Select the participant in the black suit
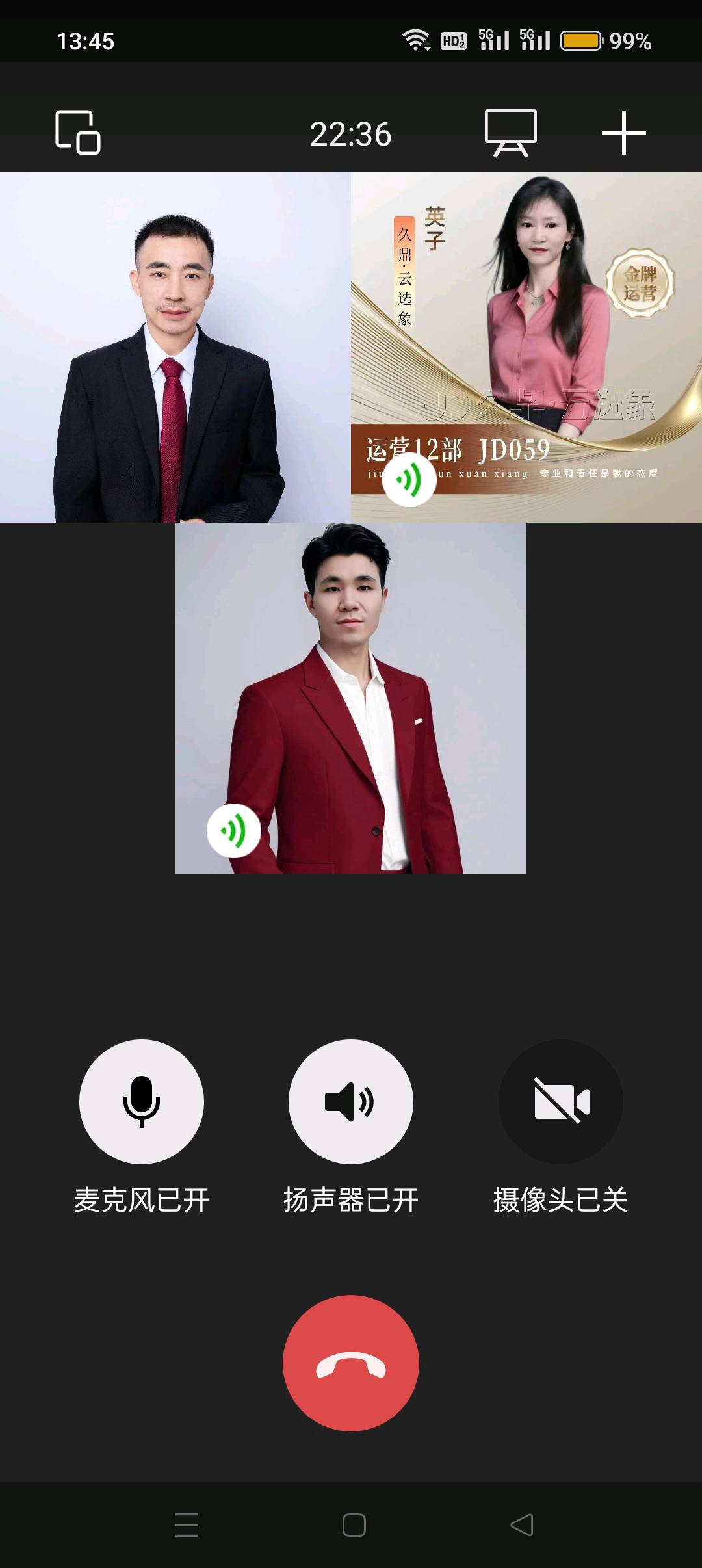Image resolution: width=702 pixels, height=1568 pixels. (175, 346)
